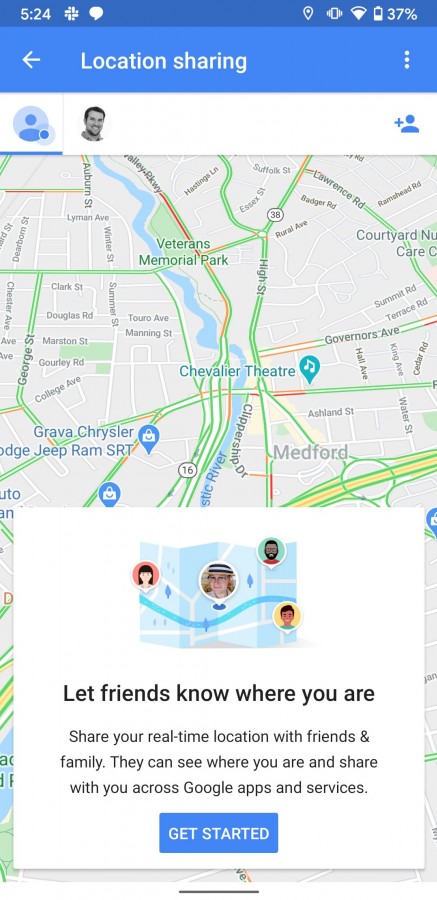Go back from Location sharing

coord(31,60)
